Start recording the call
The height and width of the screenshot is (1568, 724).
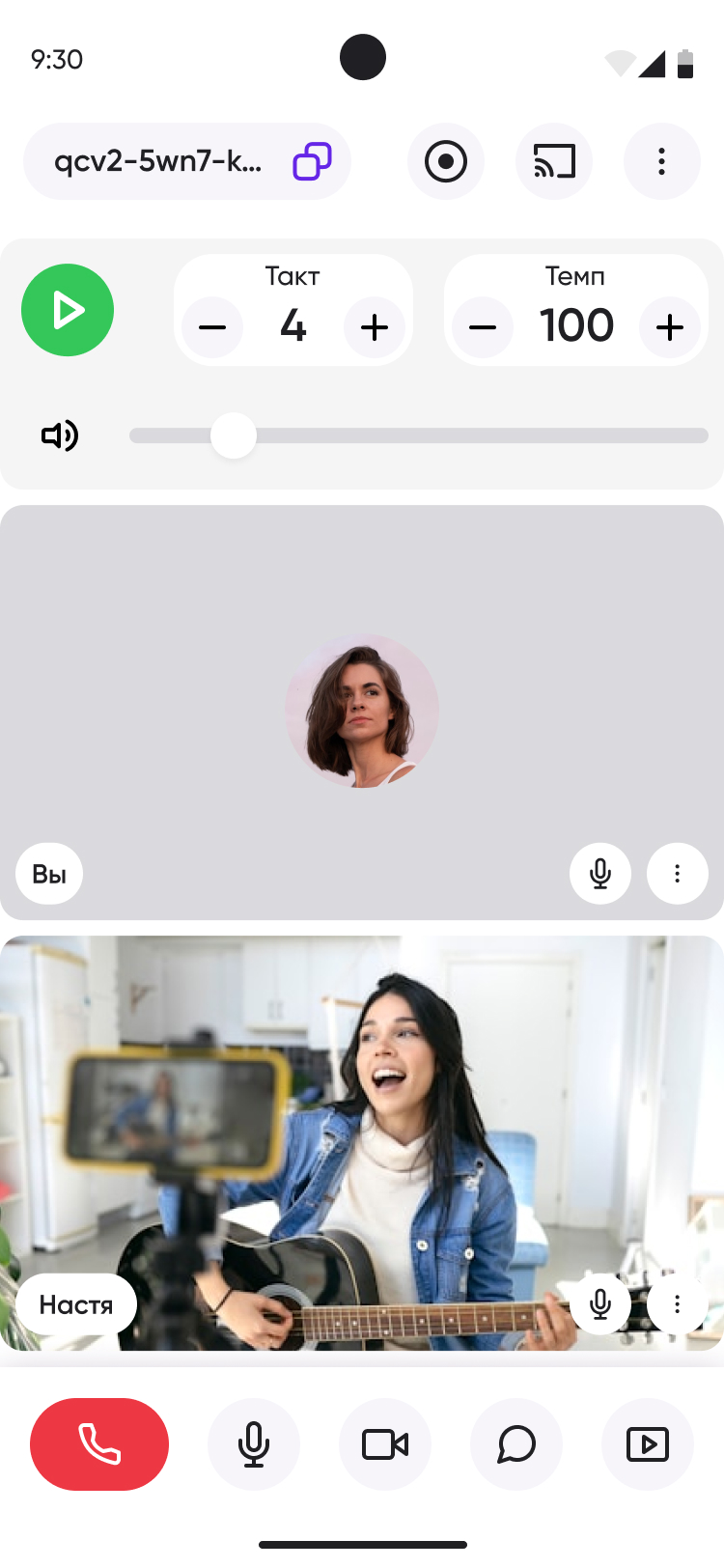(446, 161)
